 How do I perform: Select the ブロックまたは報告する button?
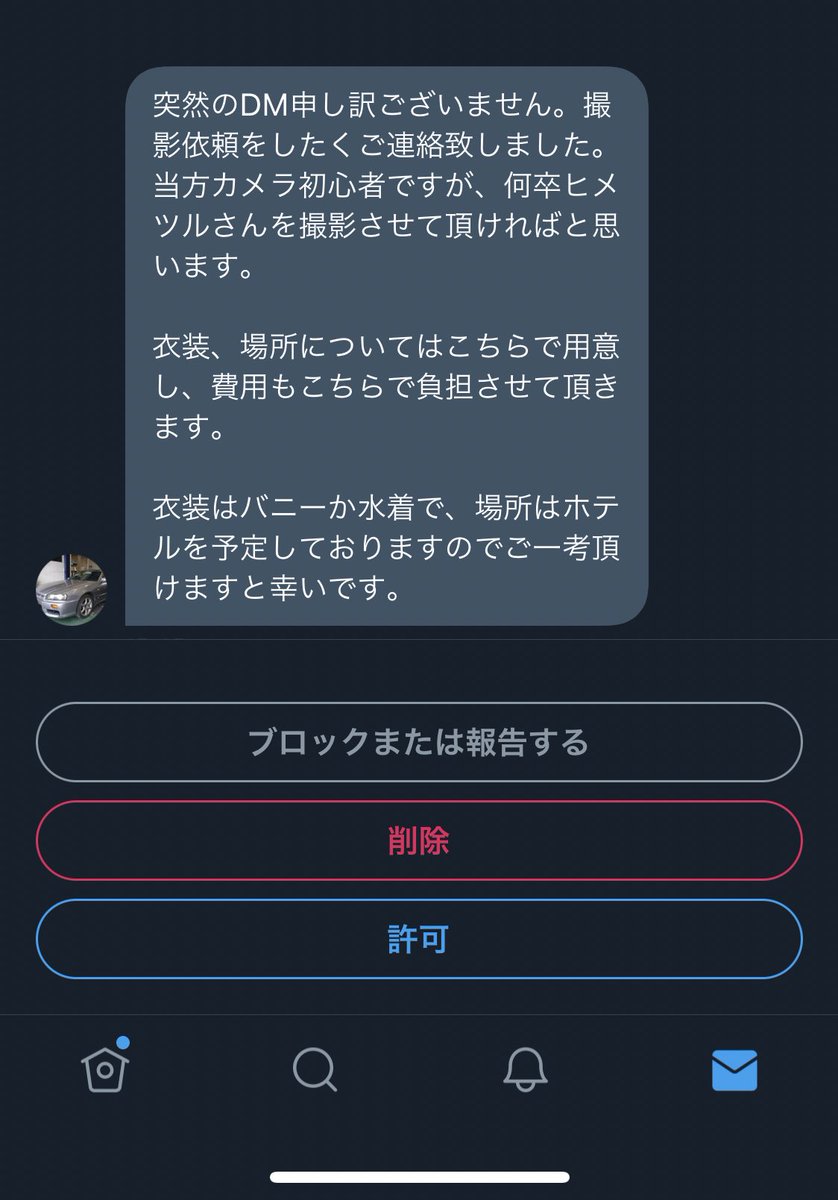(419, 740)
